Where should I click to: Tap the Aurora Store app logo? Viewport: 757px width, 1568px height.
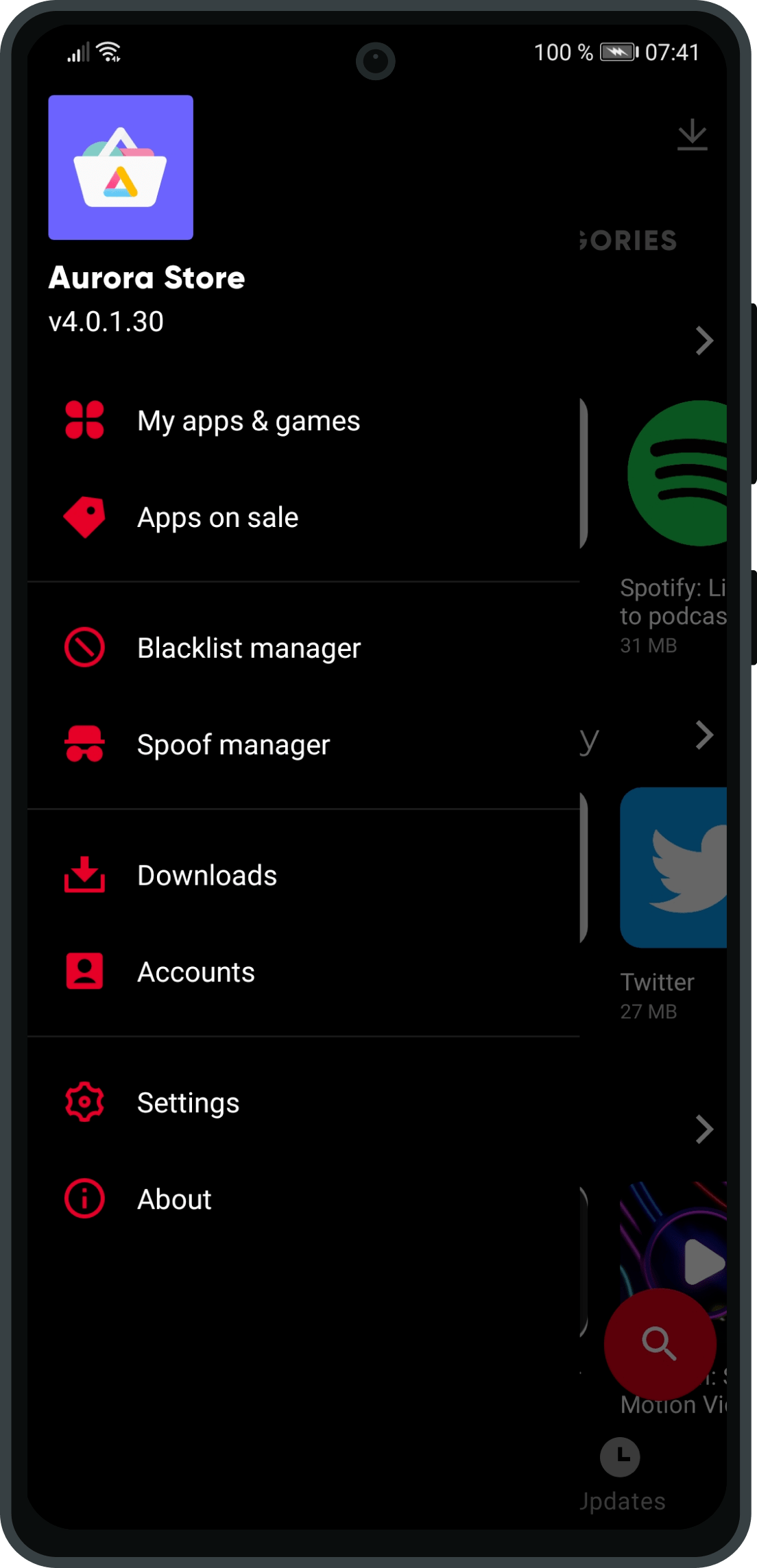(x=121, y=167)
